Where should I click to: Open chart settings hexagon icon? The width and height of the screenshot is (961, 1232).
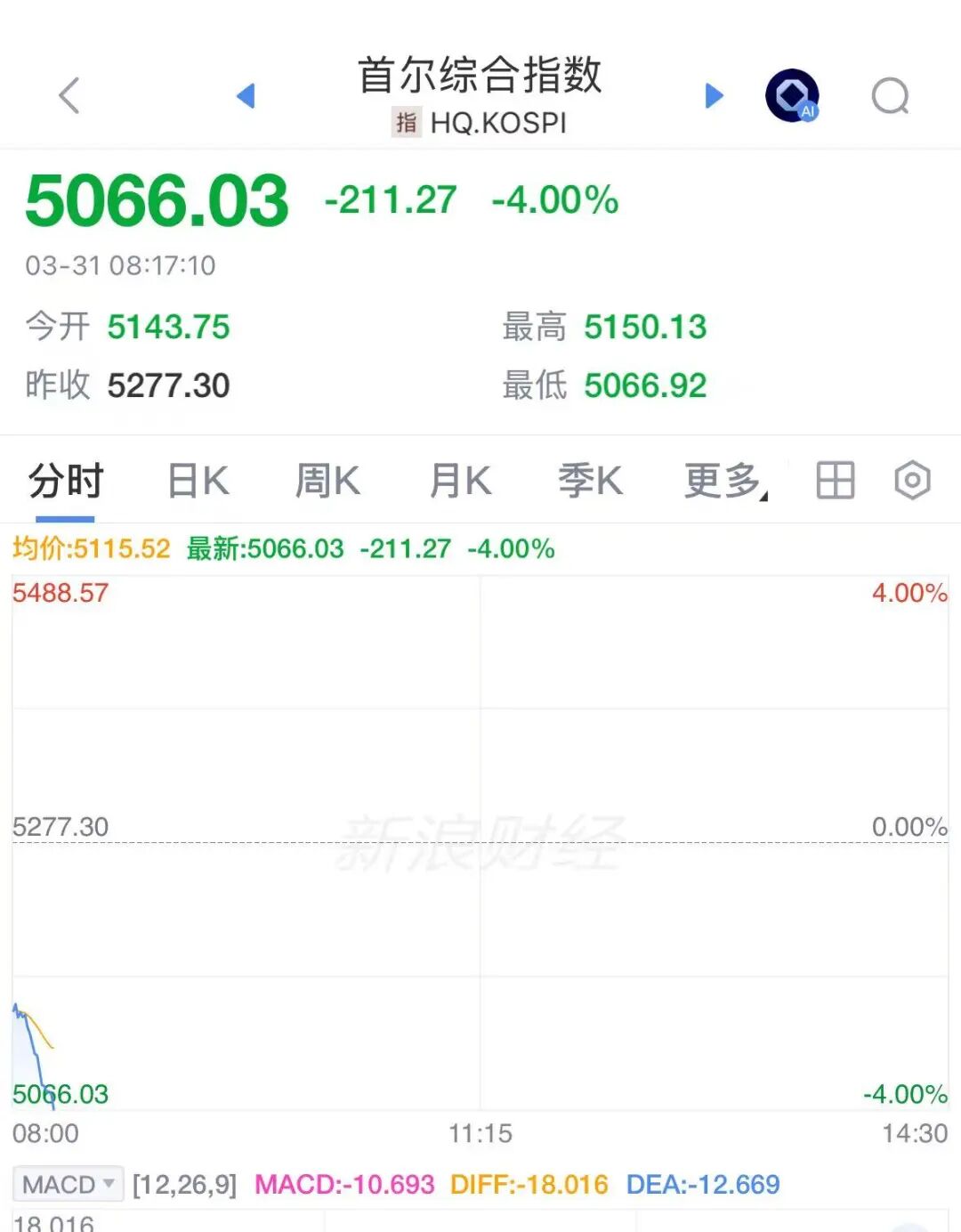(x=912, y=481)
